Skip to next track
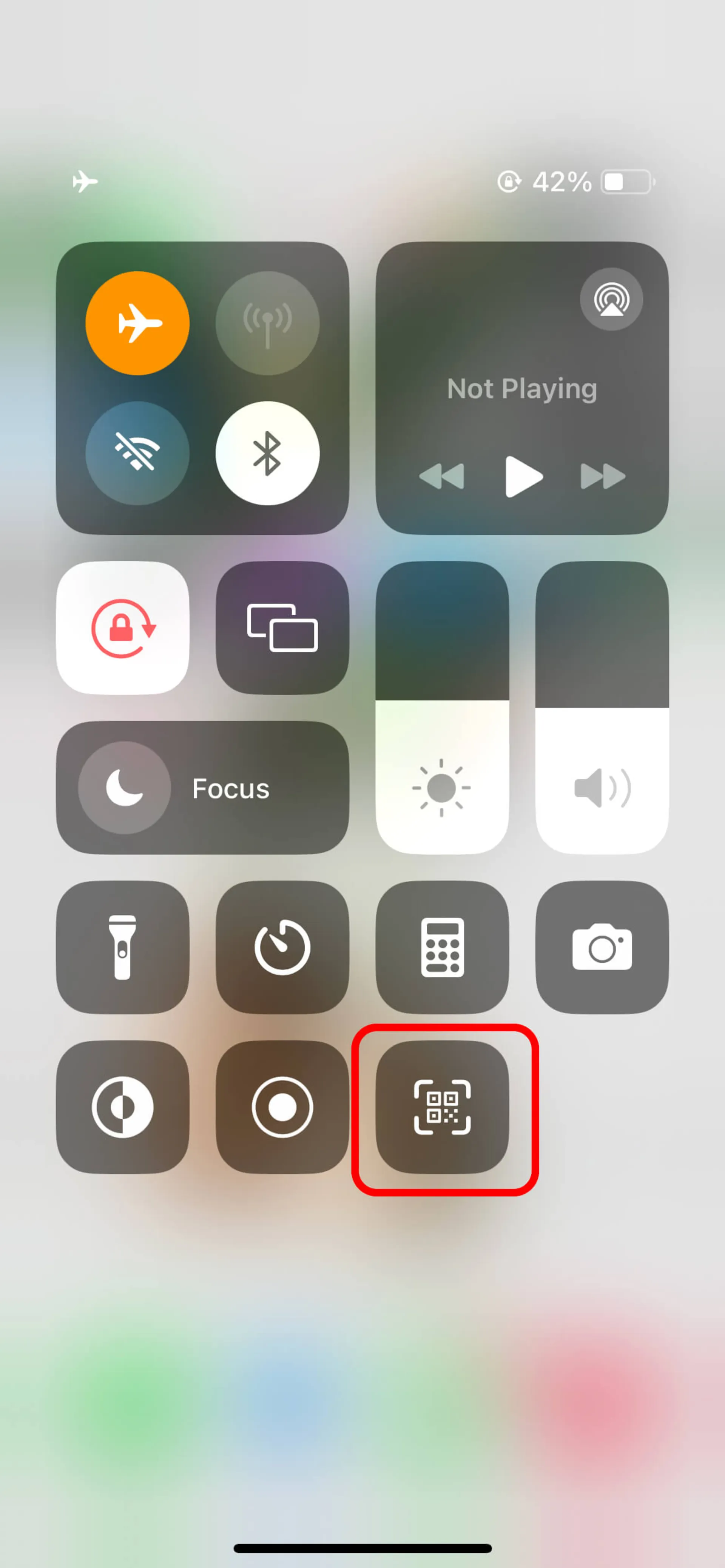The width and height of the screenshot is (725, 1568). (603, 477)
